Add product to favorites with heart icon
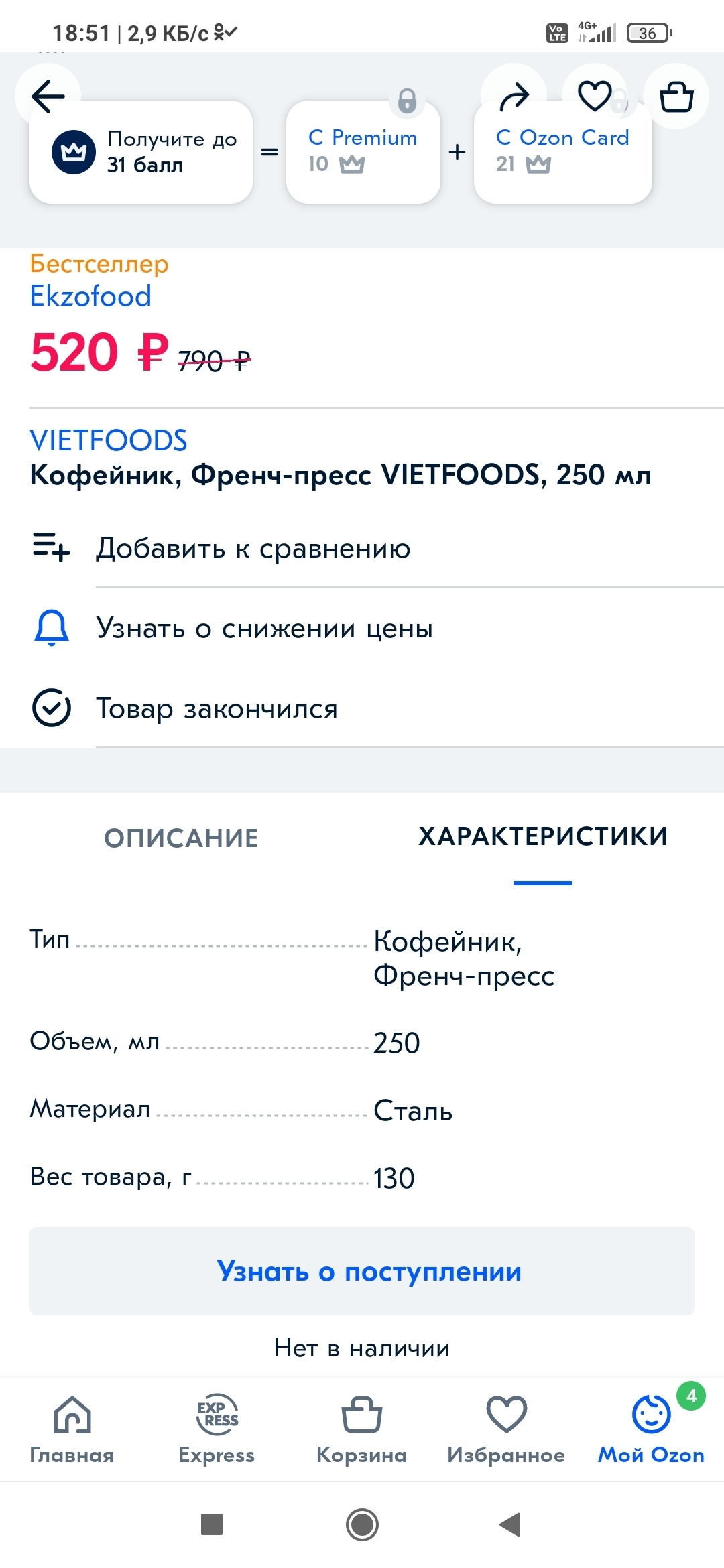 [x=595, y=96]
